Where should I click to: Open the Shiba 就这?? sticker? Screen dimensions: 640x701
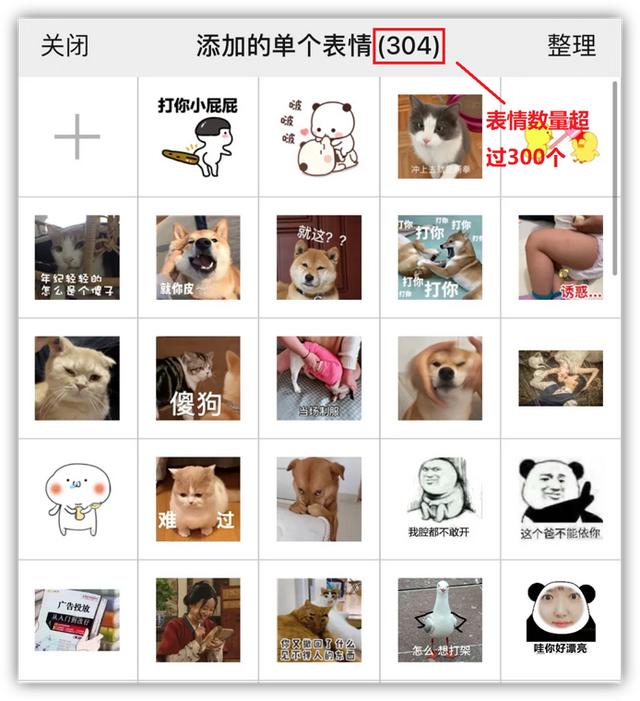click(x=319, y=257)
